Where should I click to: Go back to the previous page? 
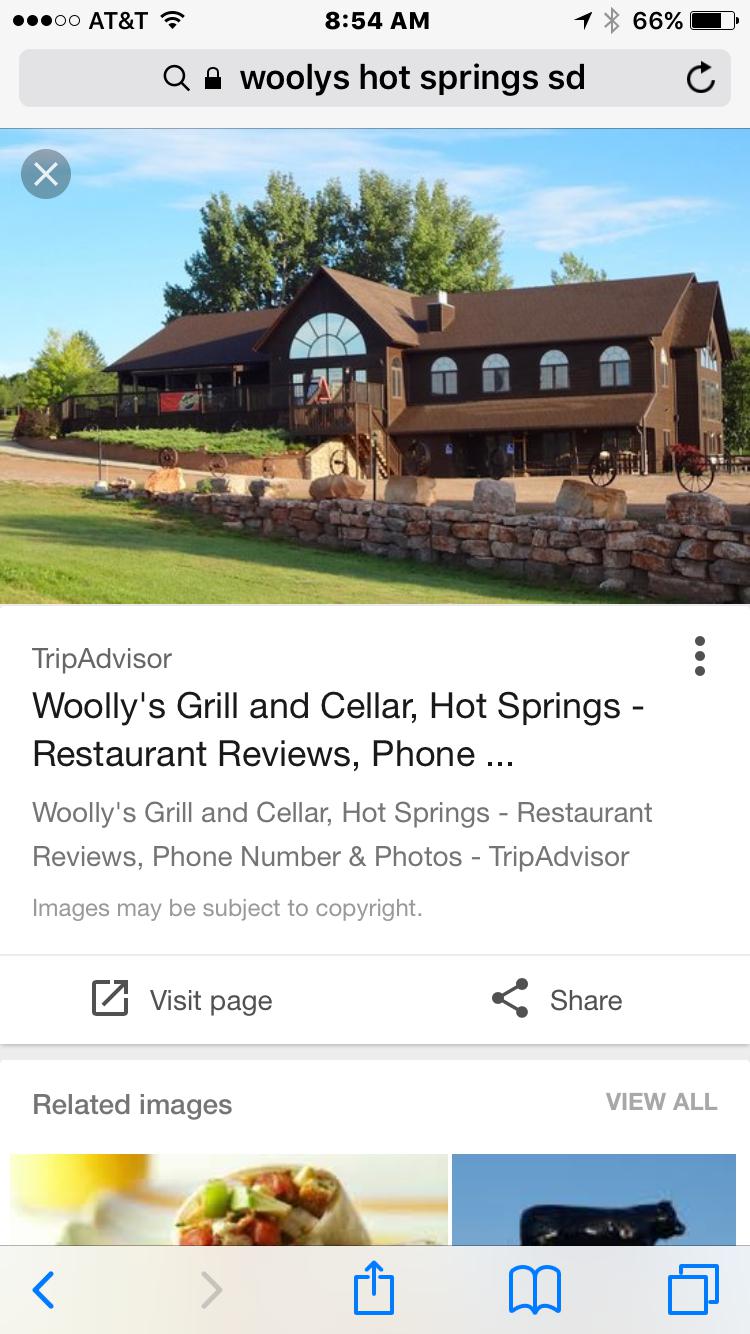[x=44, y=1290]
